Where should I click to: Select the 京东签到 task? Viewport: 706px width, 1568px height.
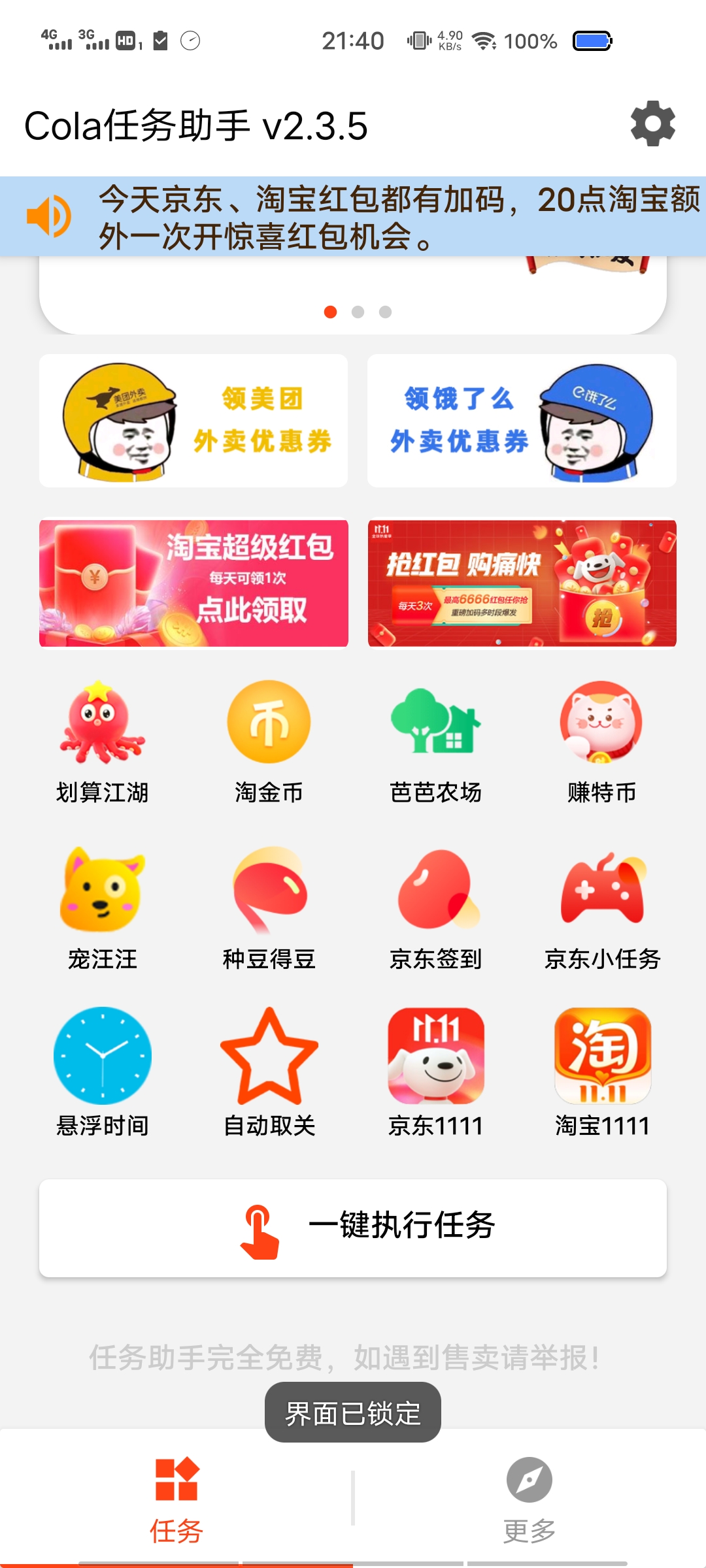pyautogui.click(x=435, y=908)
